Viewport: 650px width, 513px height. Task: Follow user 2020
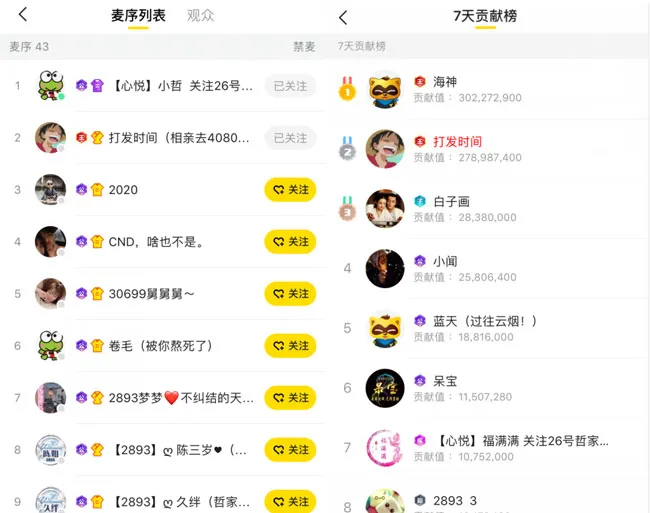[290, 190]
